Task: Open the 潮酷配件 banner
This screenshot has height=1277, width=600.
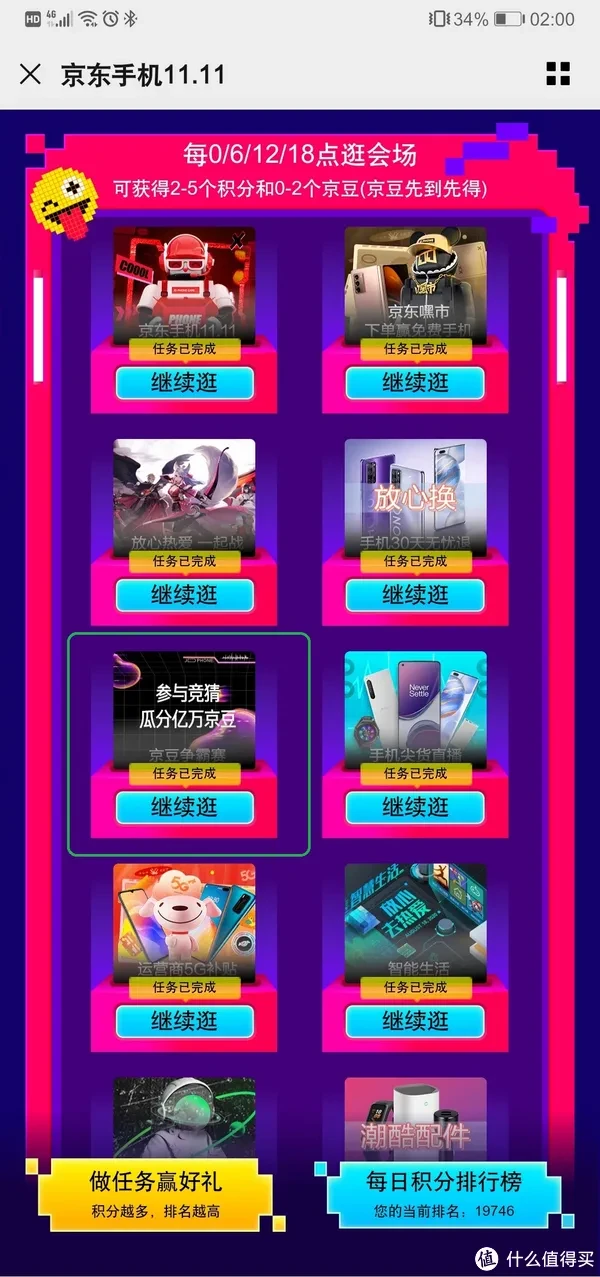Action: (415, 1115)
